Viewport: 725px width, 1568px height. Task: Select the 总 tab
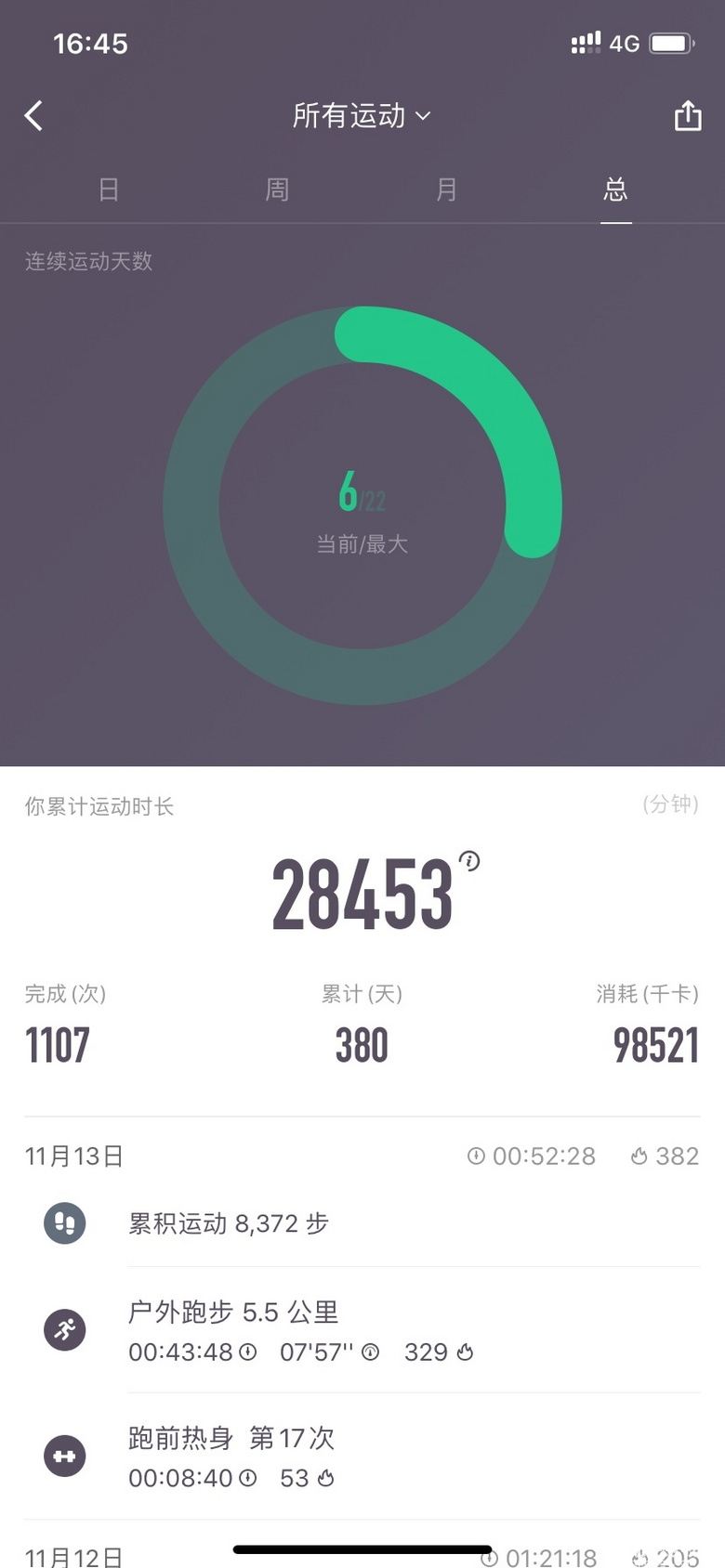coord(615,189)
